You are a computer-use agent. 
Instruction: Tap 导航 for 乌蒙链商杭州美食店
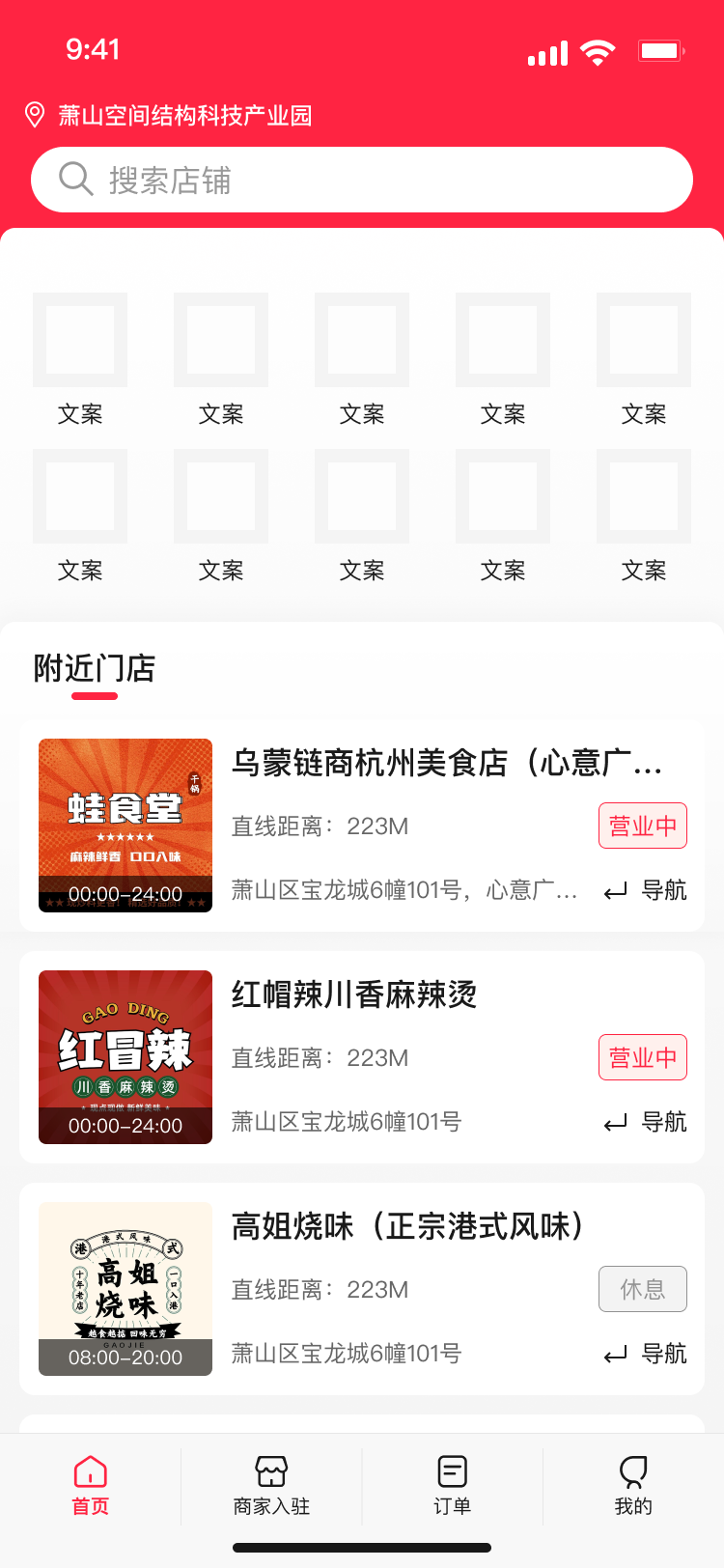[x=646, y=890]
